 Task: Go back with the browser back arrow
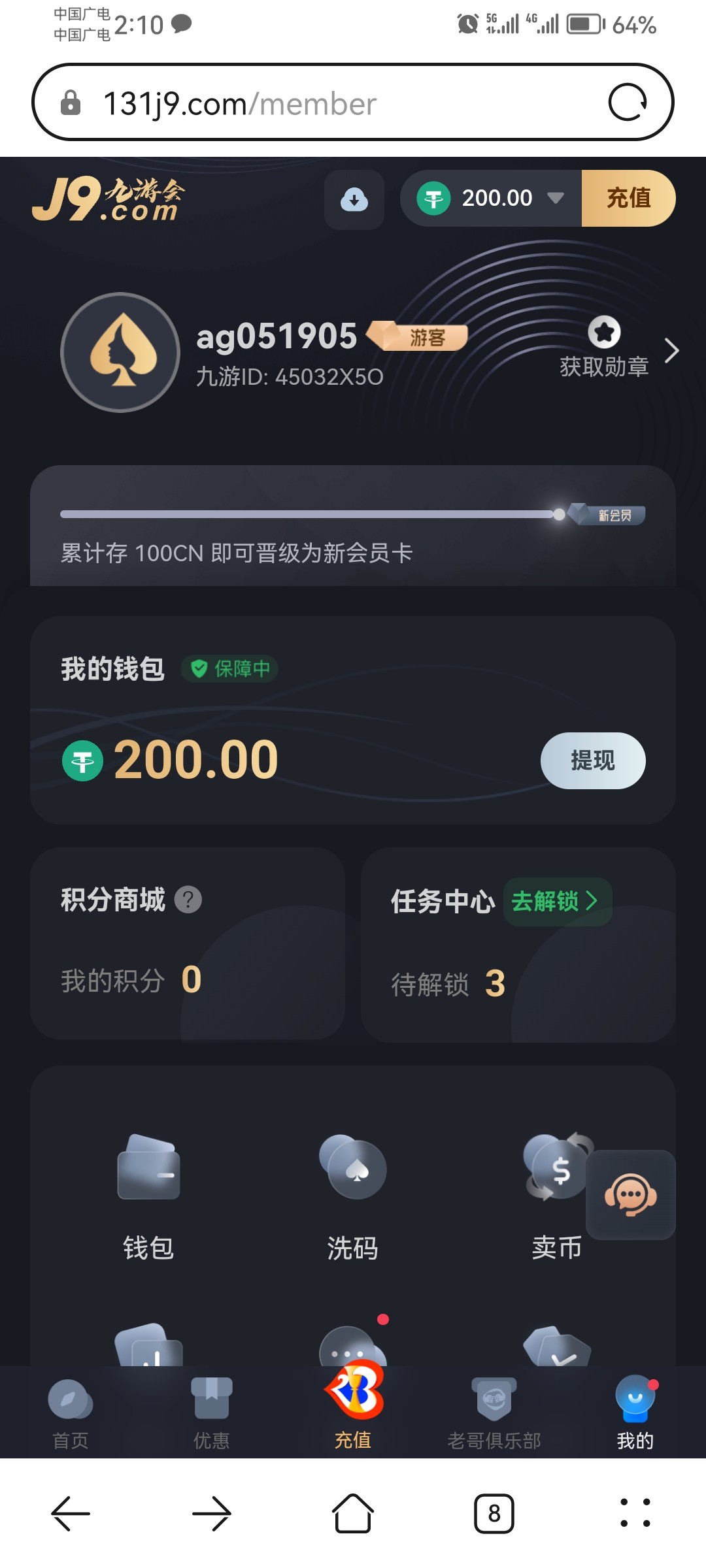pyautogui.click(x=71, y=1513)
